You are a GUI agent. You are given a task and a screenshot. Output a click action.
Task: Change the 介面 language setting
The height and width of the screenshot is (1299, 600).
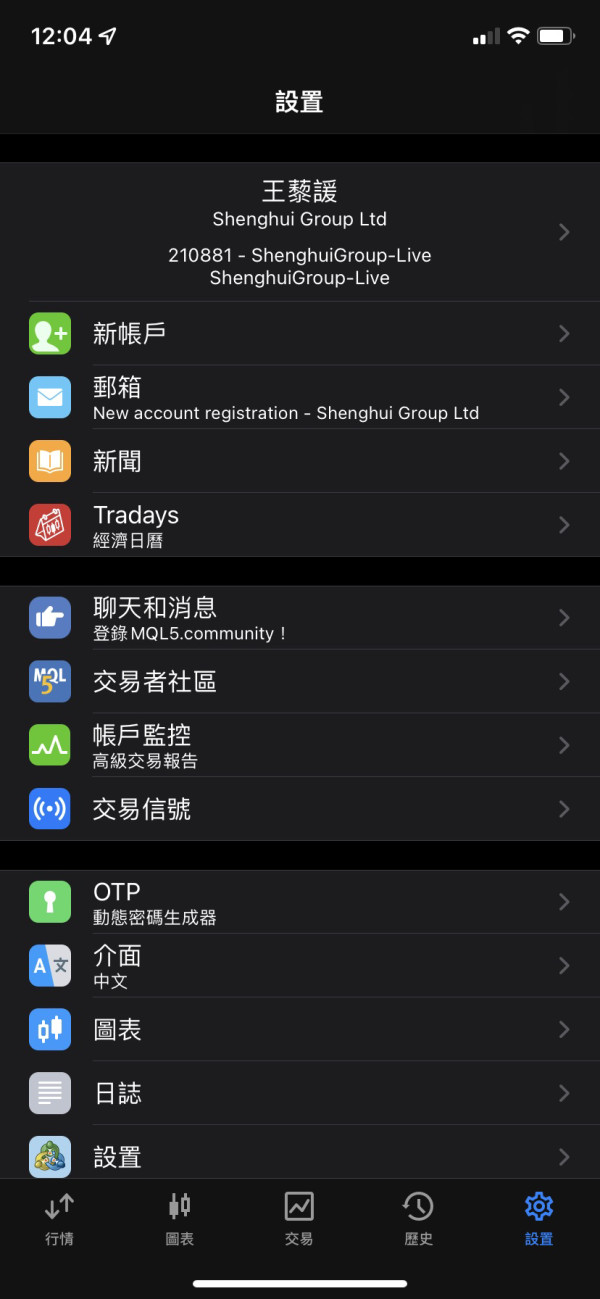click(300, 966)
